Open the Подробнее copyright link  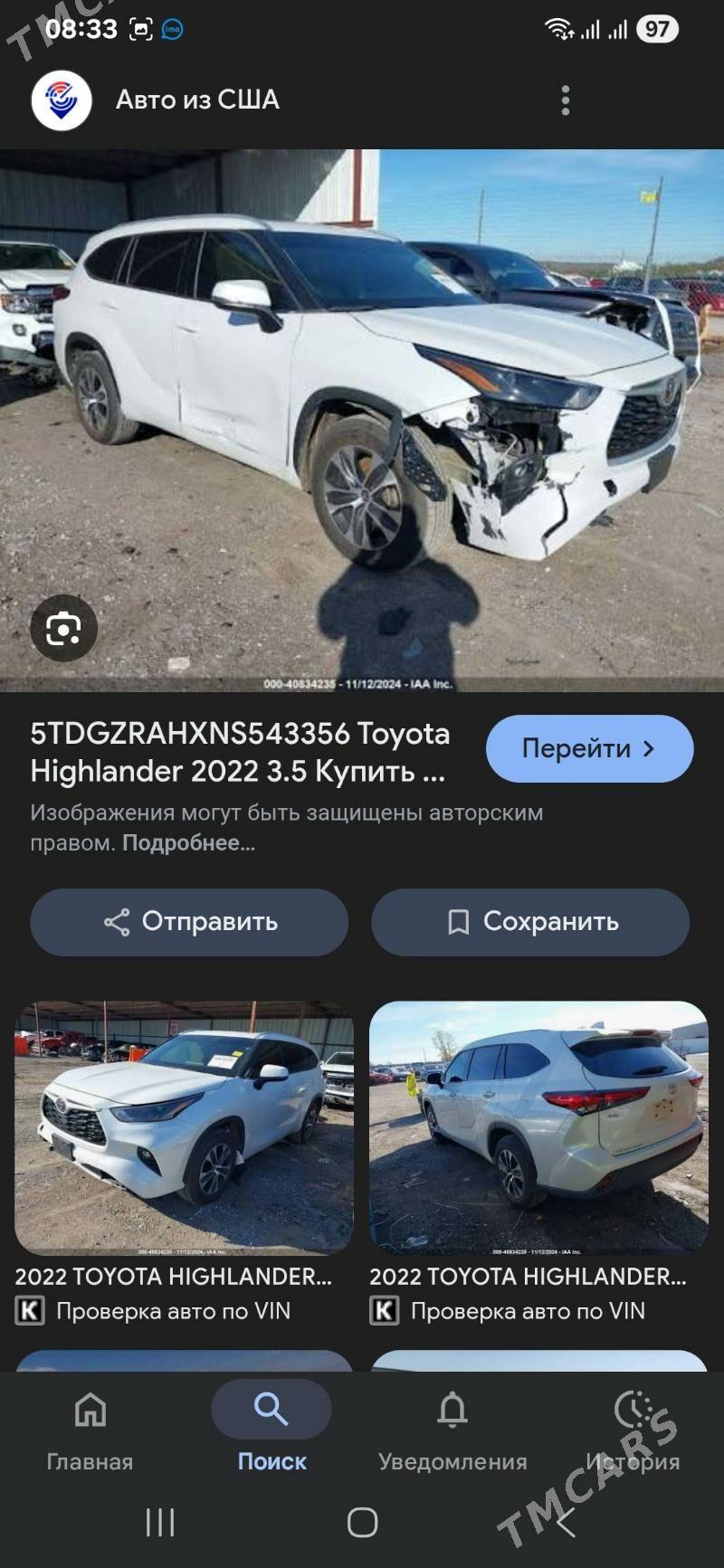(188, 843)
